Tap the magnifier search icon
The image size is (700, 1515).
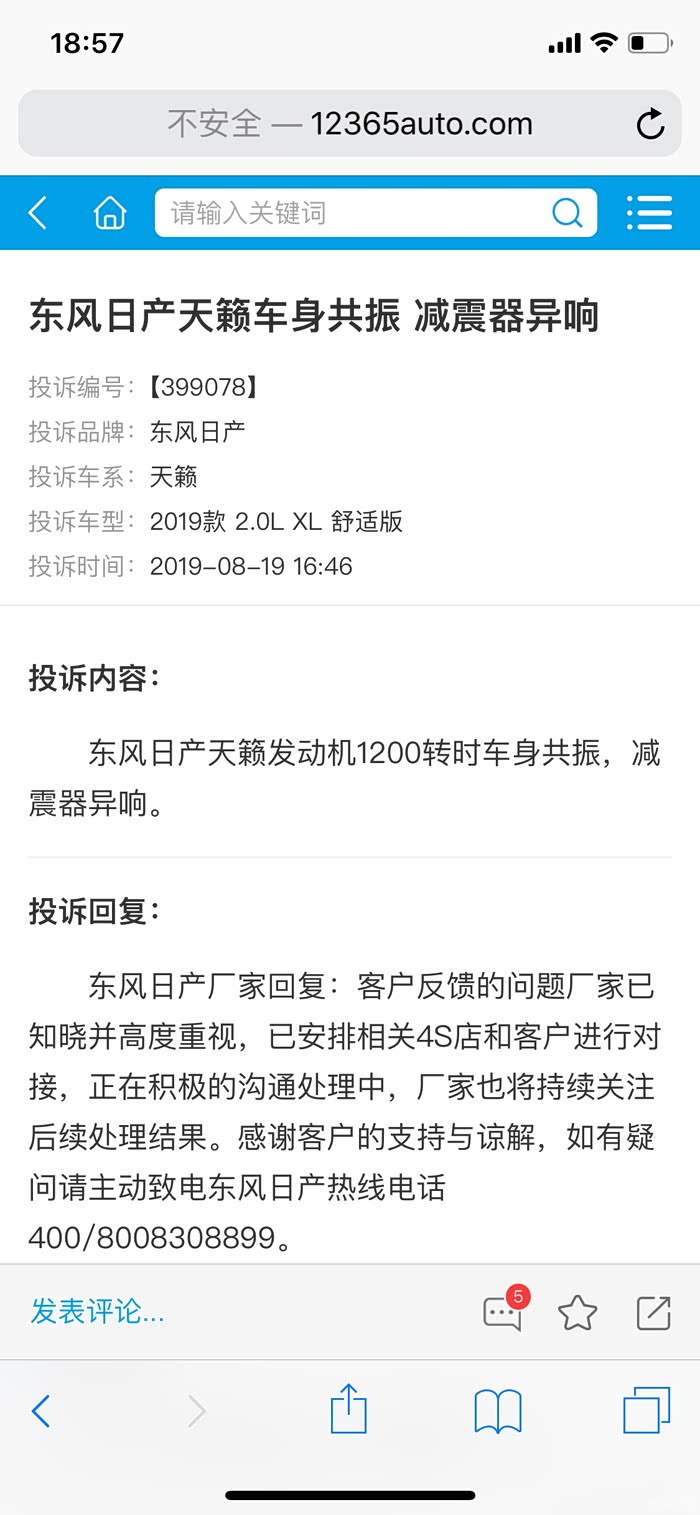click(567, 213)
